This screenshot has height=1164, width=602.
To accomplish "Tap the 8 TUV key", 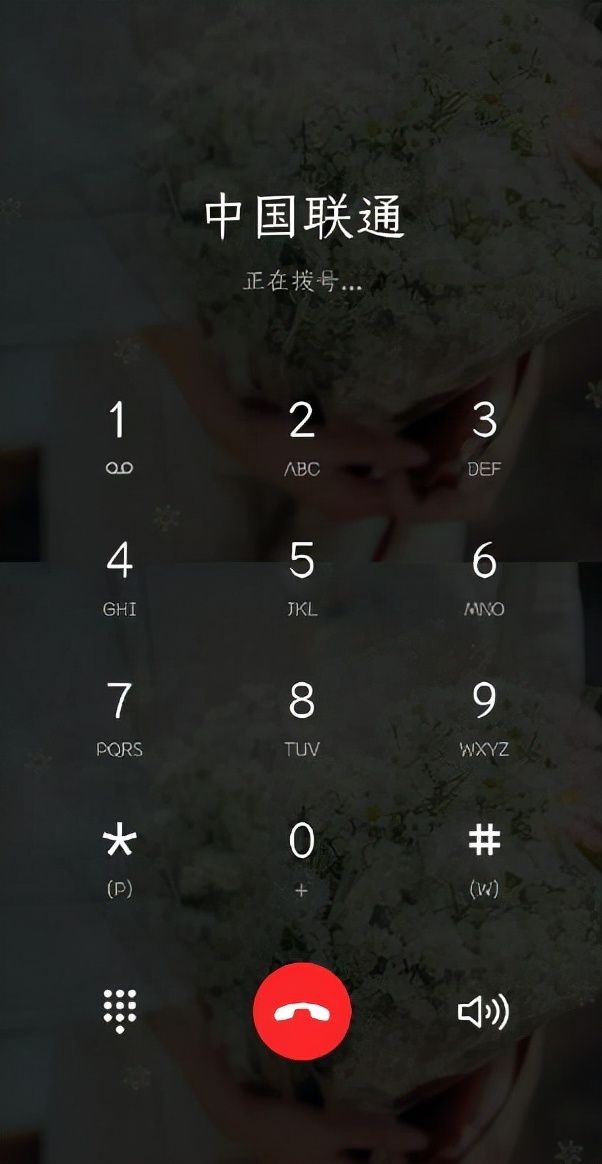I will [x=301, y=716].
